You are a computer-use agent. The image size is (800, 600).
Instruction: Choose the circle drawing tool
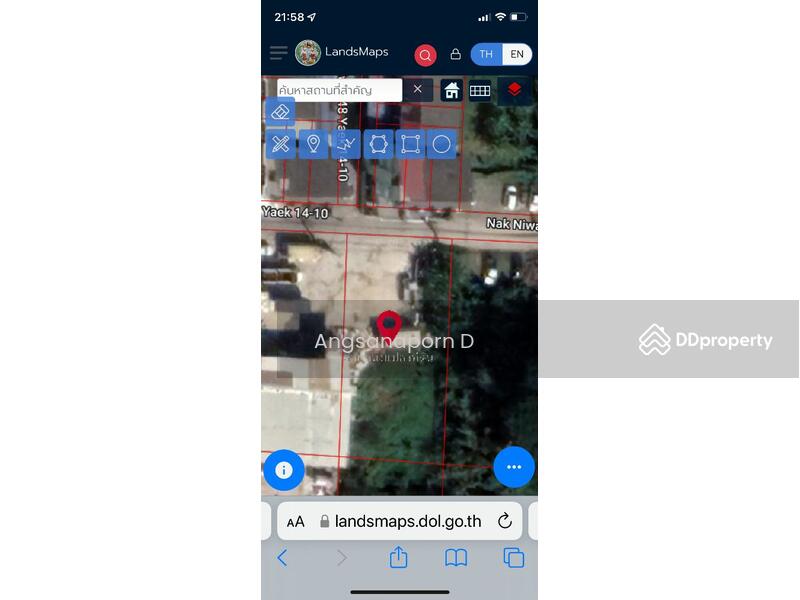point(442,144)
